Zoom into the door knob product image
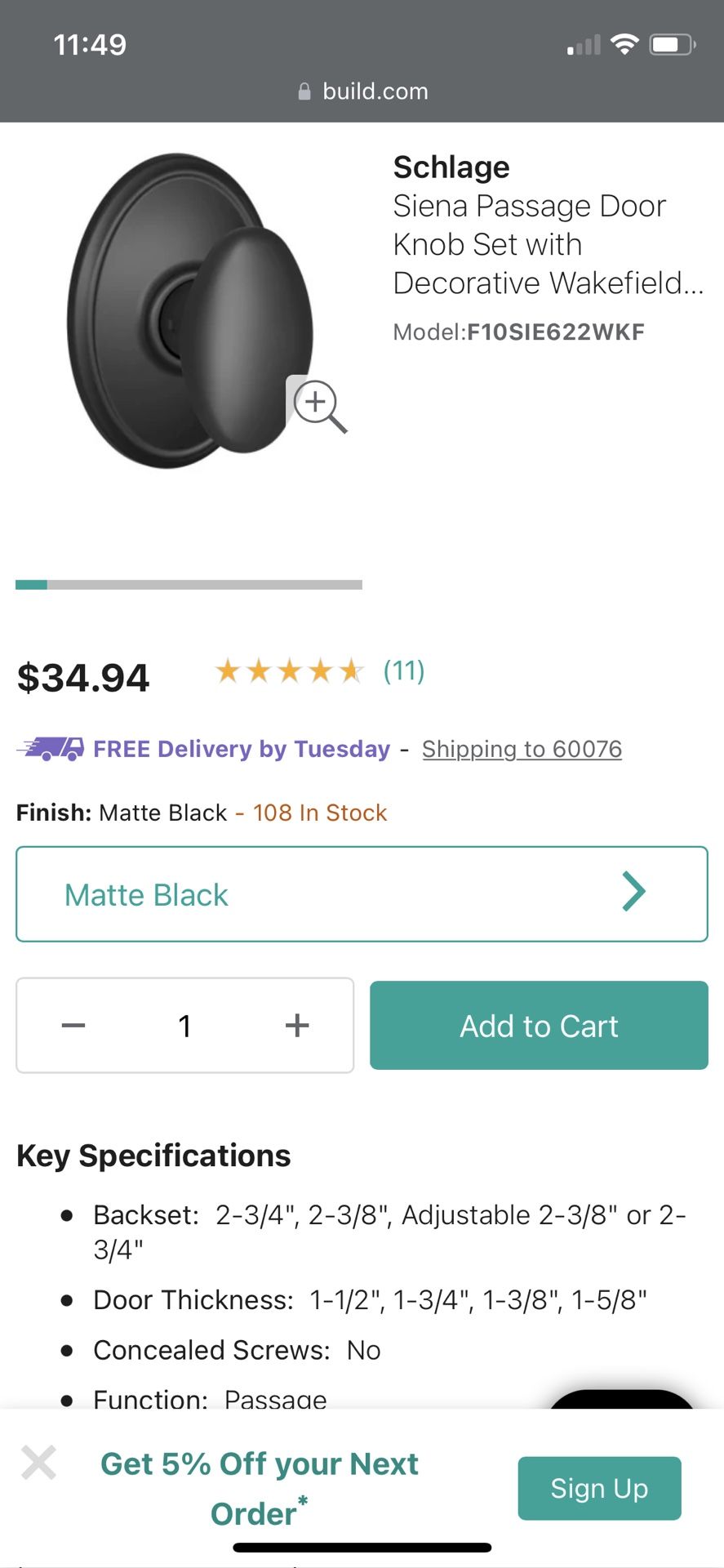 coord(318,405)
